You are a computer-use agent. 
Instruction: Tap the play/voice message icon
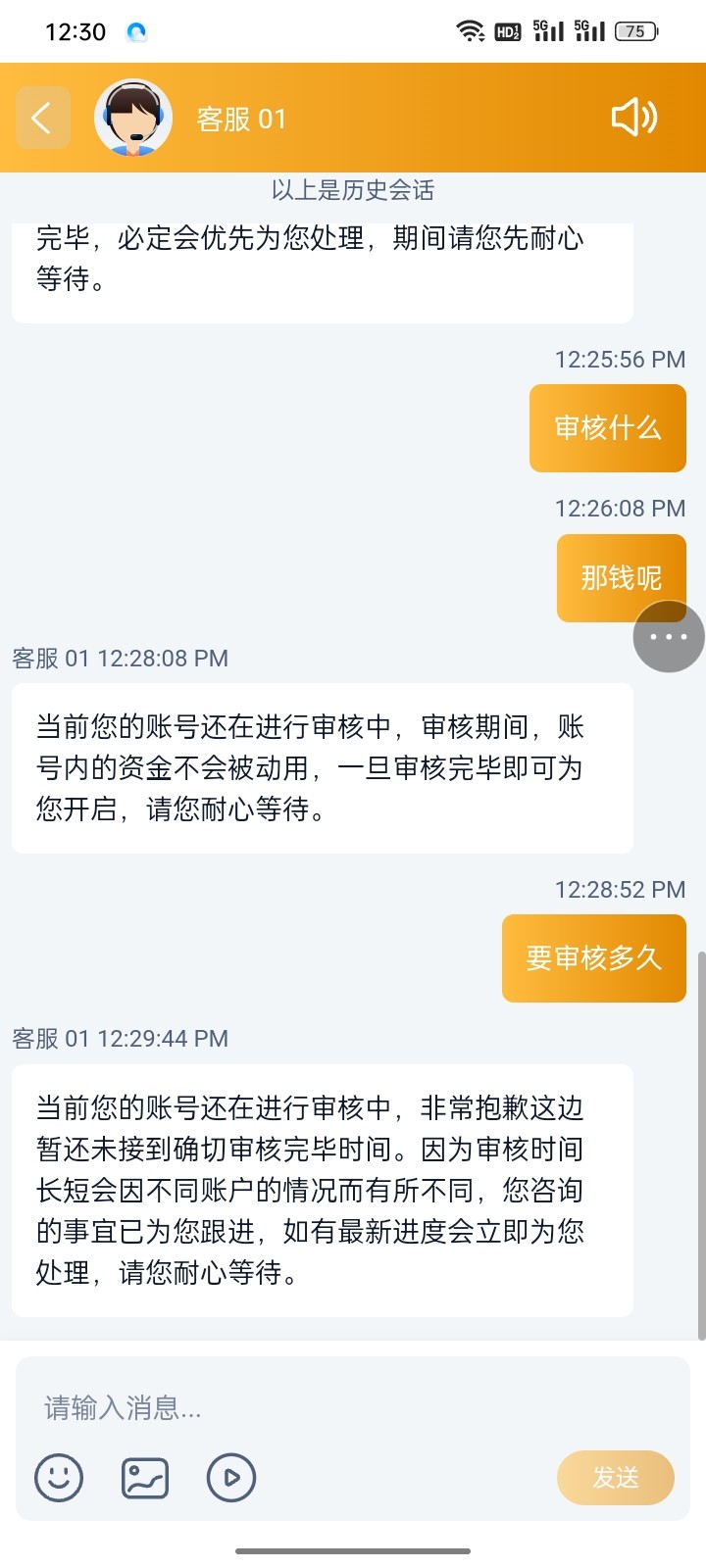[231, 1477]
